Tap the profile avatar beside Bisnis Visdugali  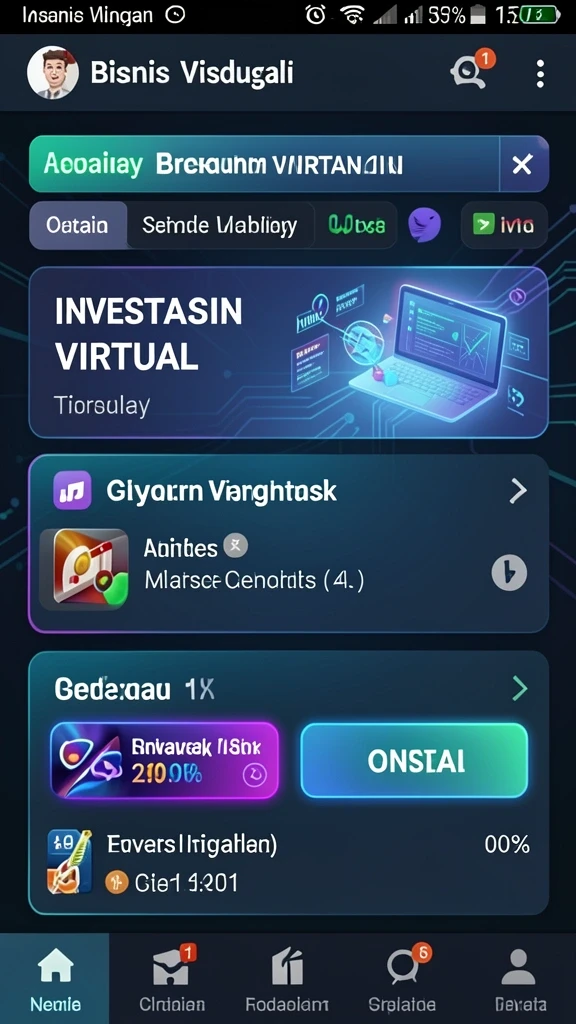[53, 72]
